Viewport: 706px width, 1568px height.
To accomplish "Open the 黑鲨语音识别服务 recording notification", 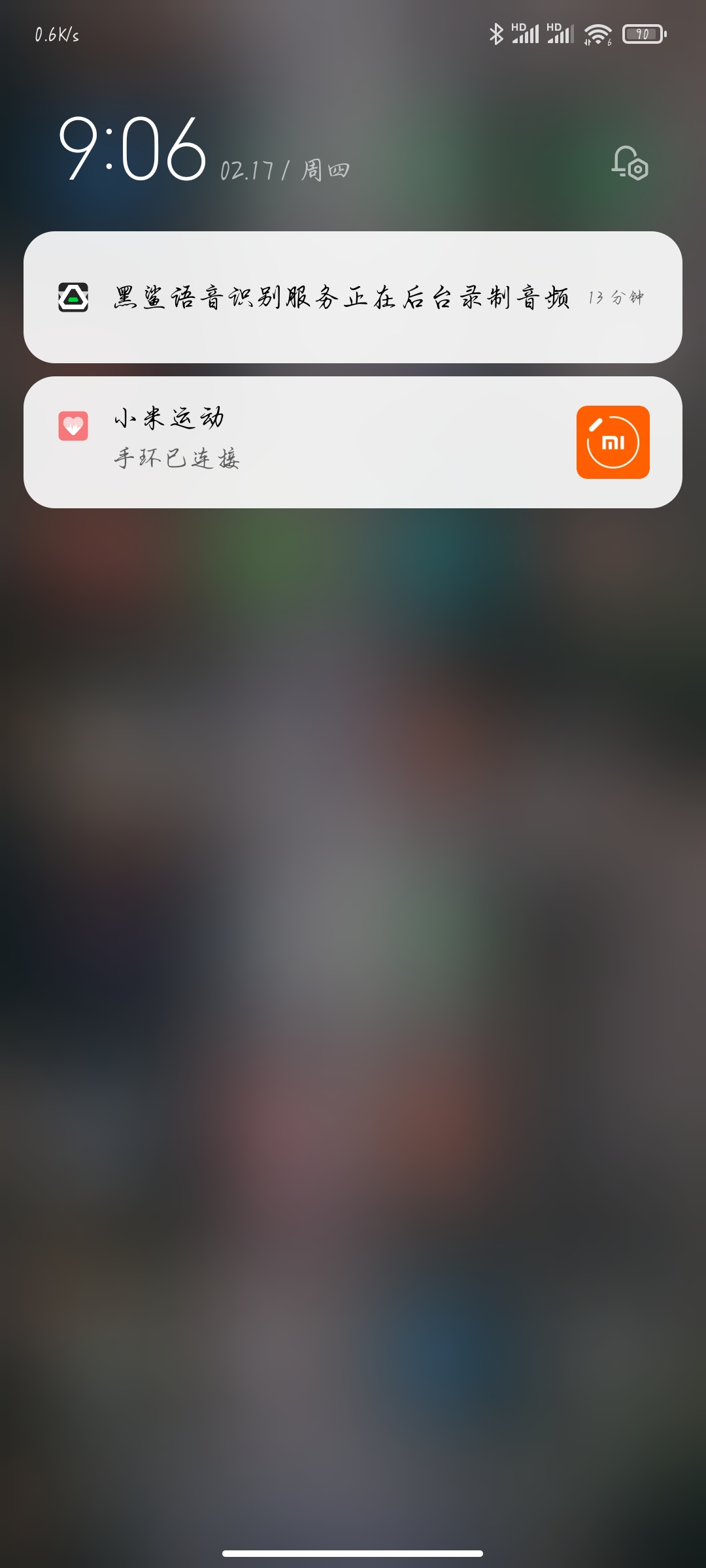I will 353,297.
